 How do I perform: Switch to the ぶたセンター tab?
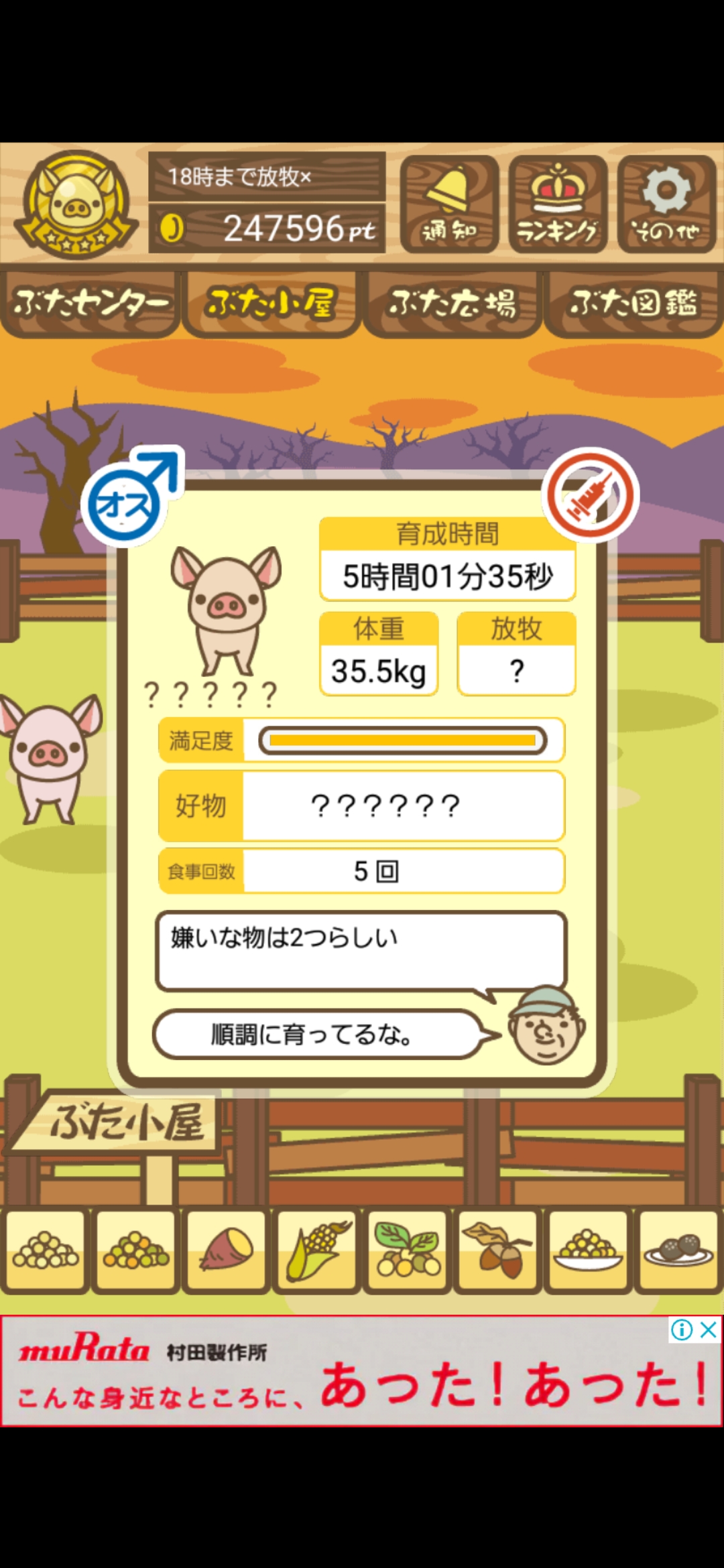90,304
